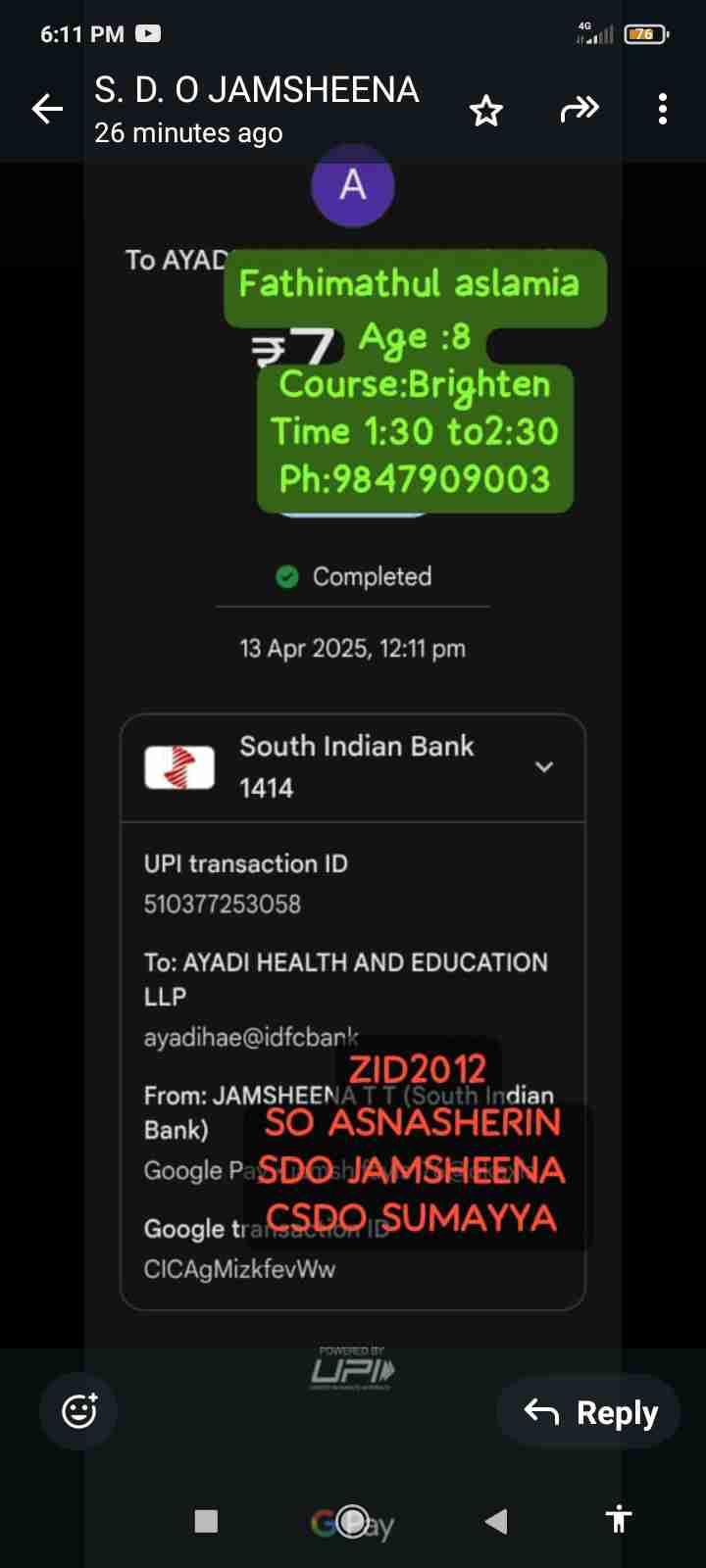Viewport: 706px width, 1568px height.
Task: Tap the Reply button
Action: tap(589, 1412)
